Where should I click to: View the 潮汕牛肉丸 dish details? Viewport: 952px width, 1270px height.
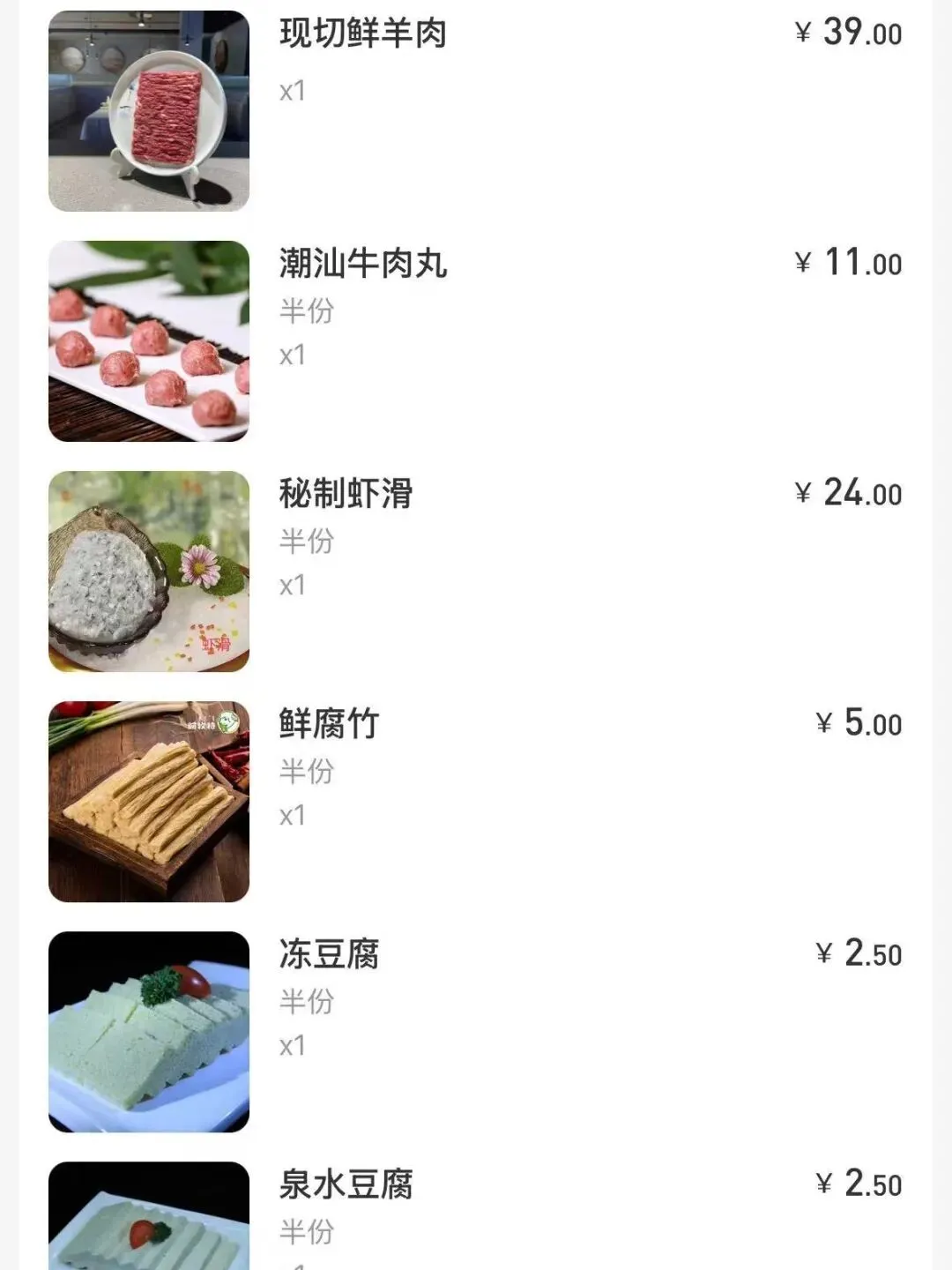(363, 265)
